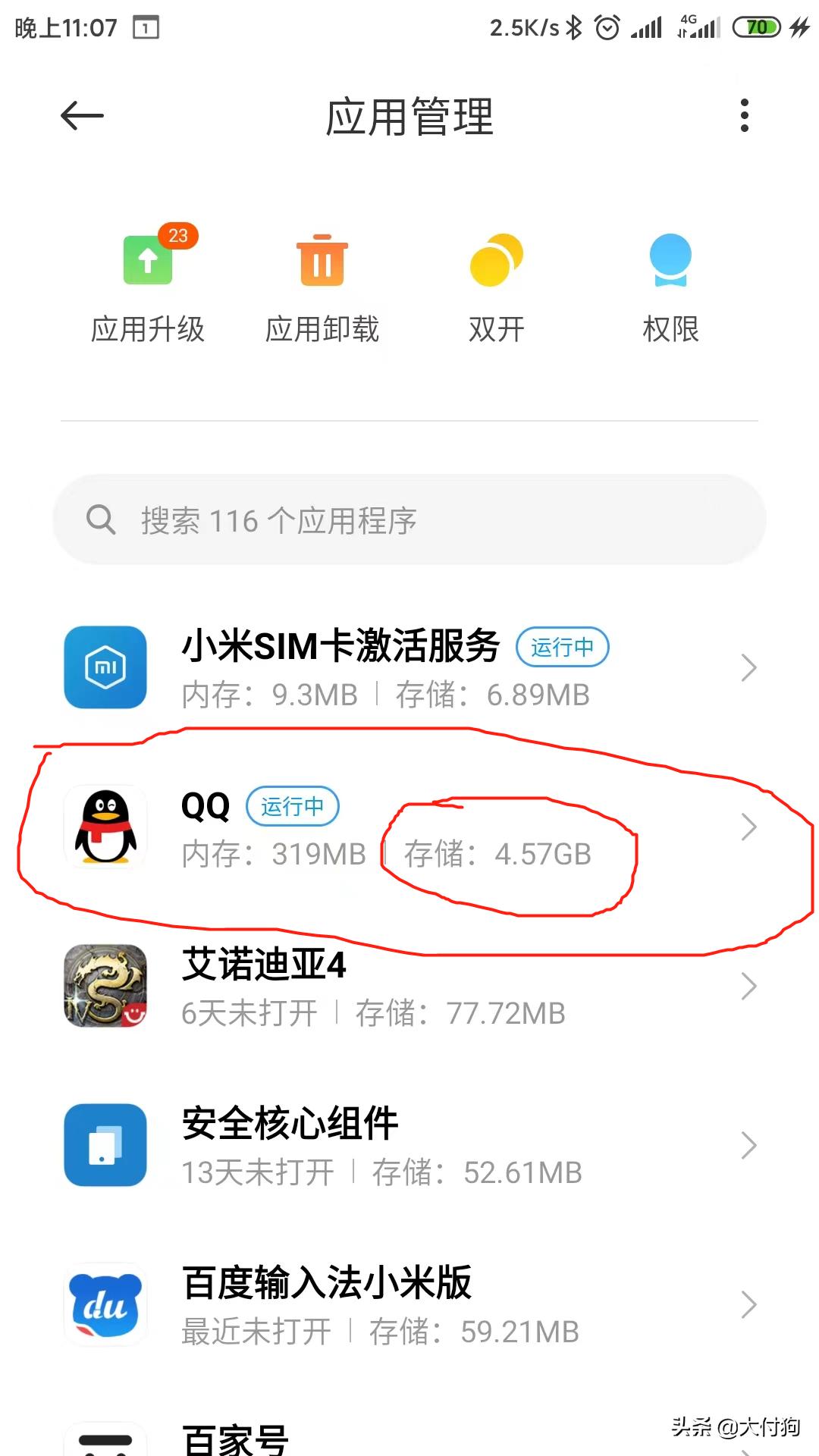Tap the 运行中 badge beside QQ

pos(293,806)
